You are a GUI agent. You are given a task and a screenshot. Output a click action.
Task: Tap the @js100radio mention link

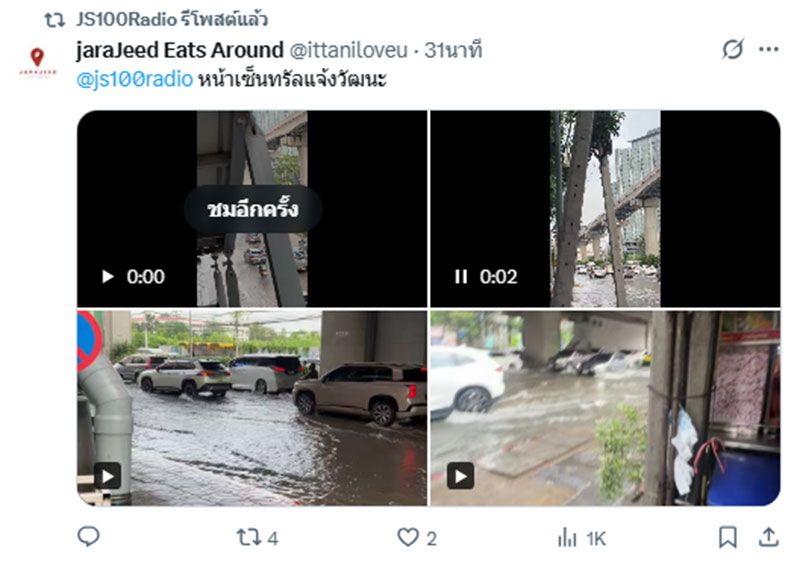134,79
